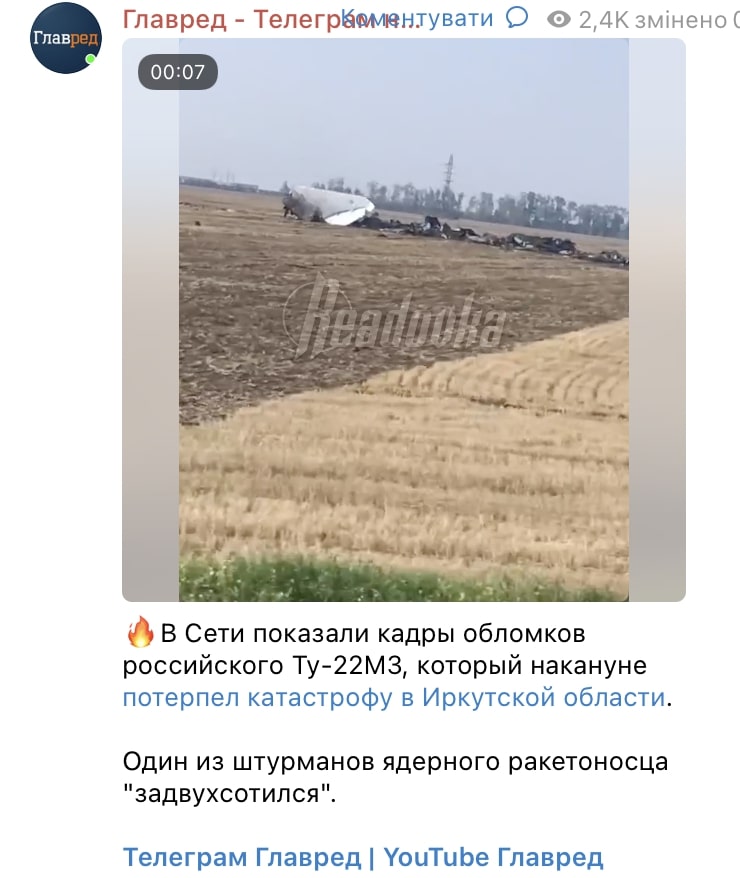Click the fire emoji starting the post

[140, 630]
